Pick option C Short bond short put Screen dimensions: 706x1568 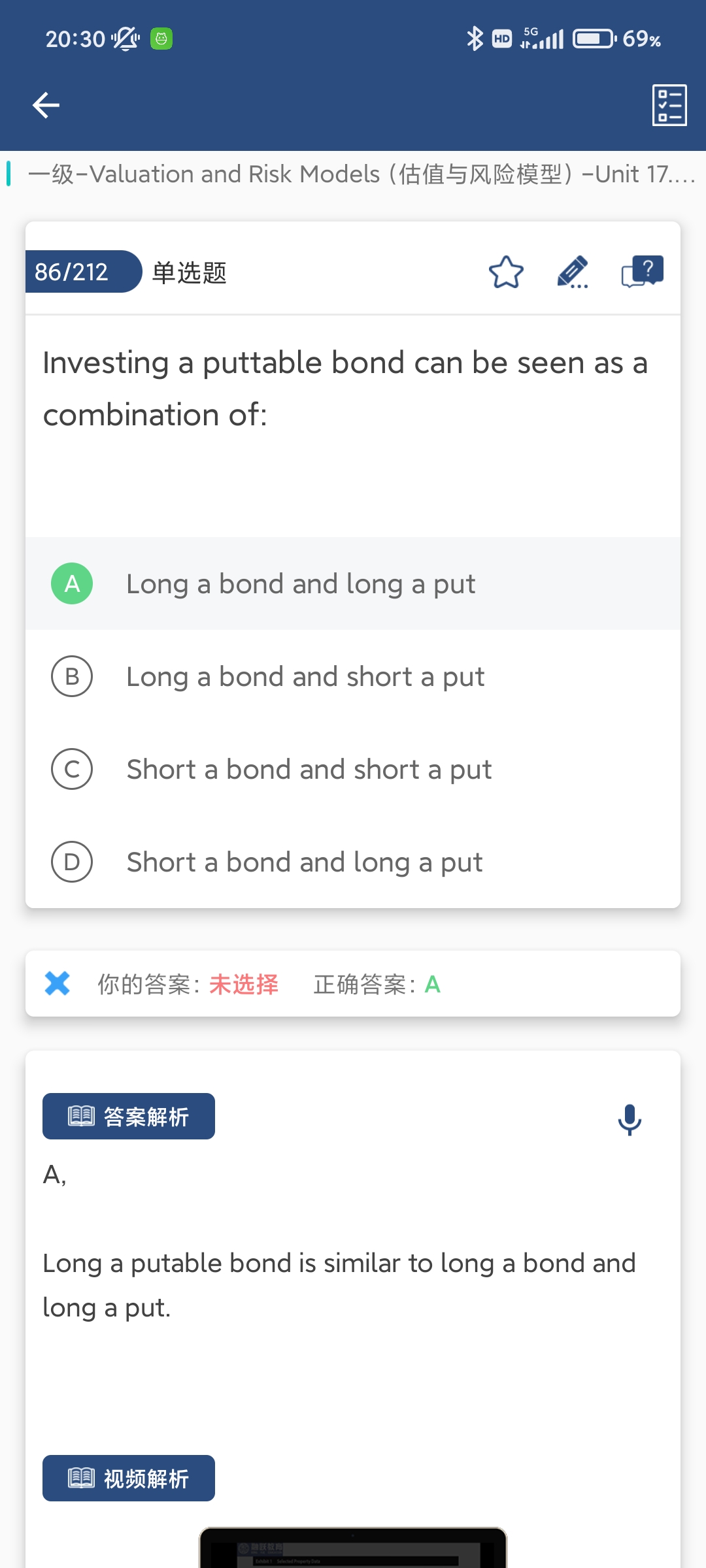(309, 769)
